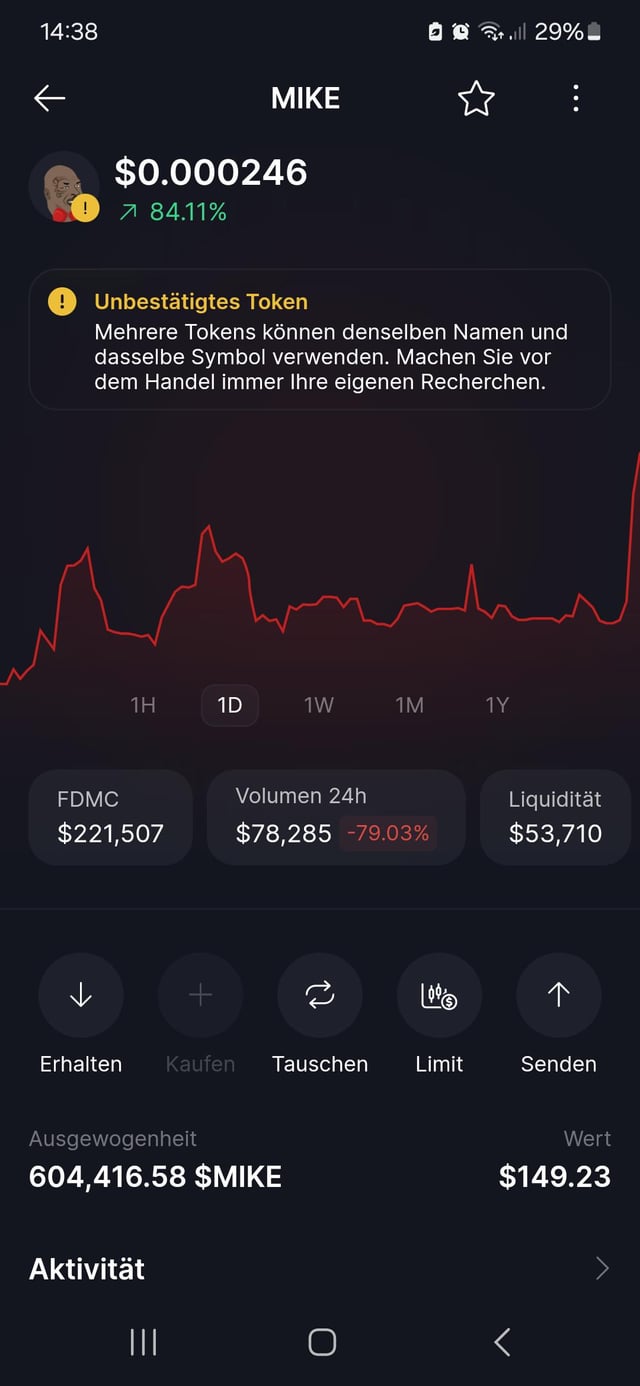This screenshot has width=640, height=1386.
Task: Tap the system home button
Action: 321,1342
